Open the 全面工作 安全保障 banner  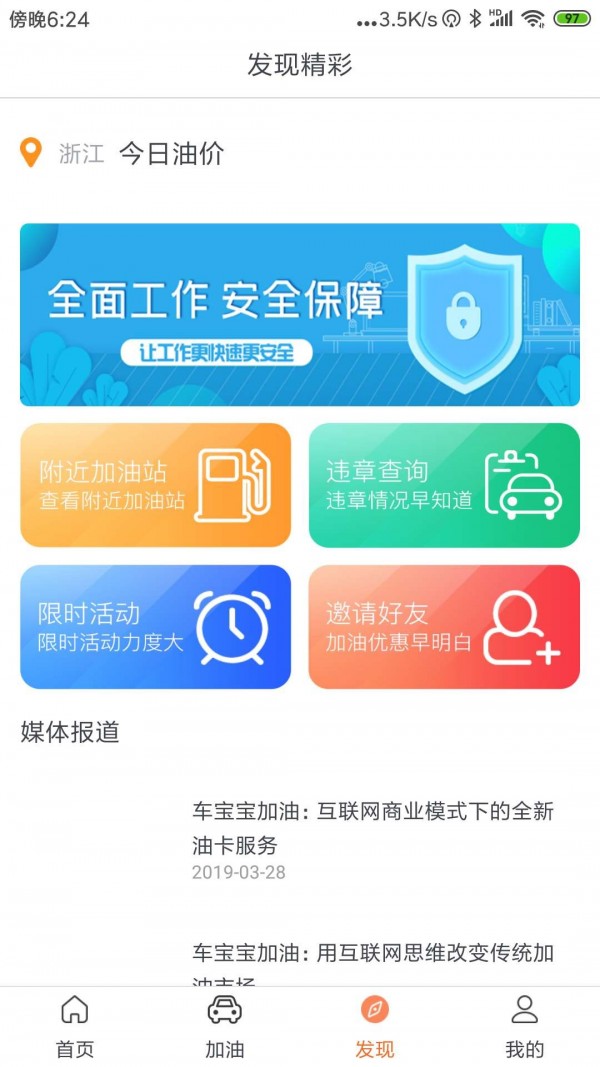coord(300,314)
